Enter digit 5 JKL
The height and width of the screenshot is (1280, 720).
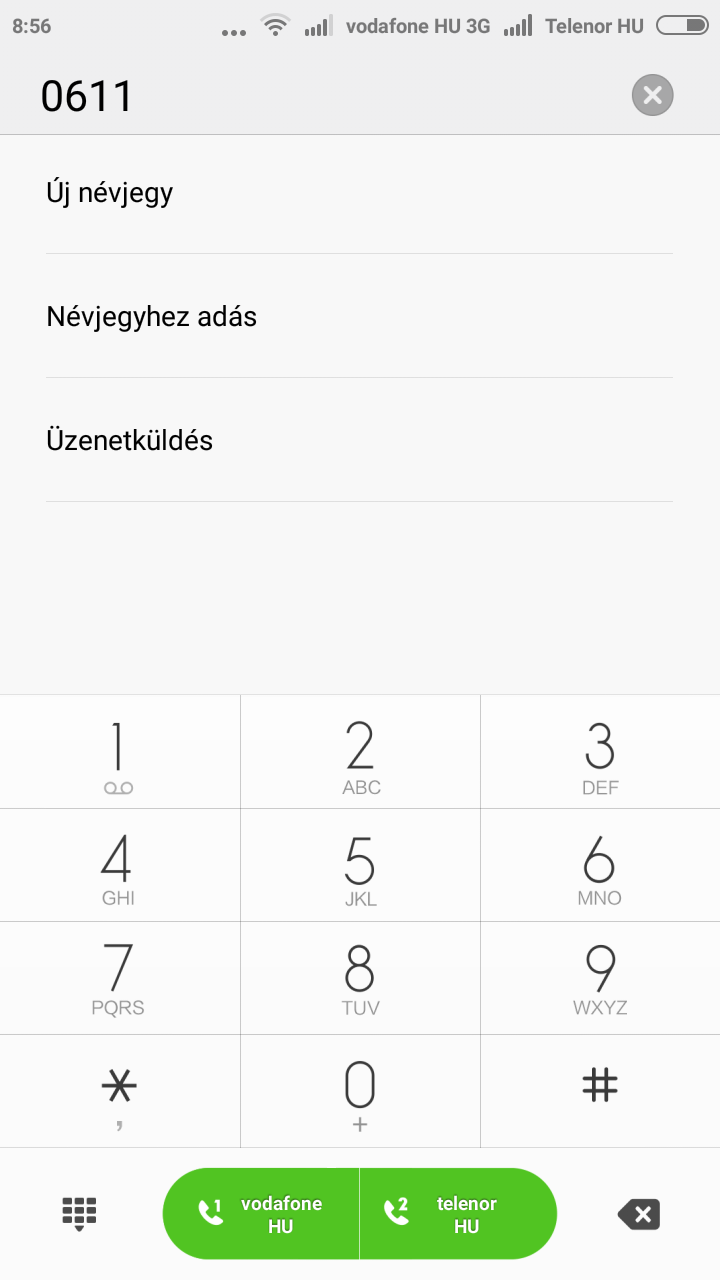click(x=360, y=865)
